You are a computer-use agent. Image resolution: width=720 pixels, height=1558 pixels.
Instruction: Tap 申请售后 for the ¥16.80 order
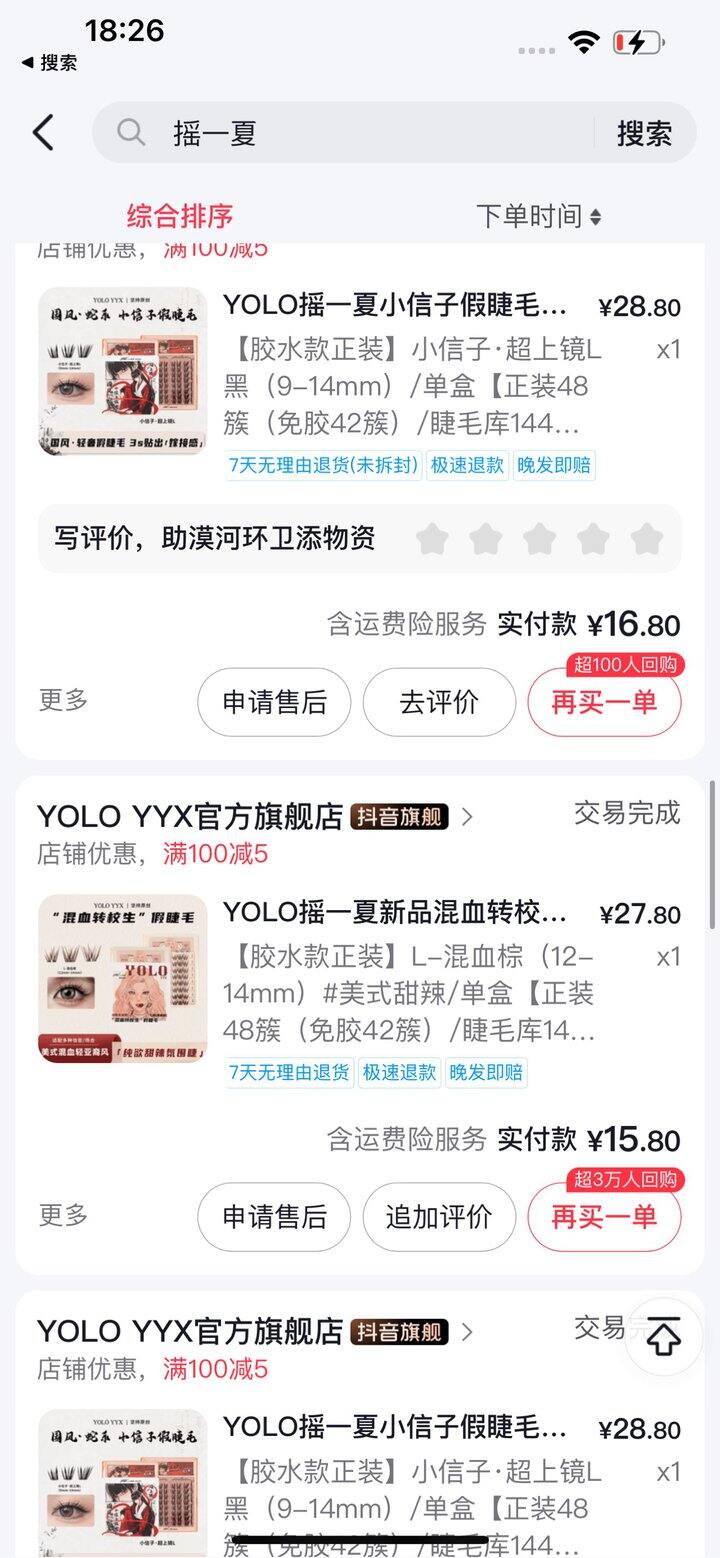click(274, 702)
